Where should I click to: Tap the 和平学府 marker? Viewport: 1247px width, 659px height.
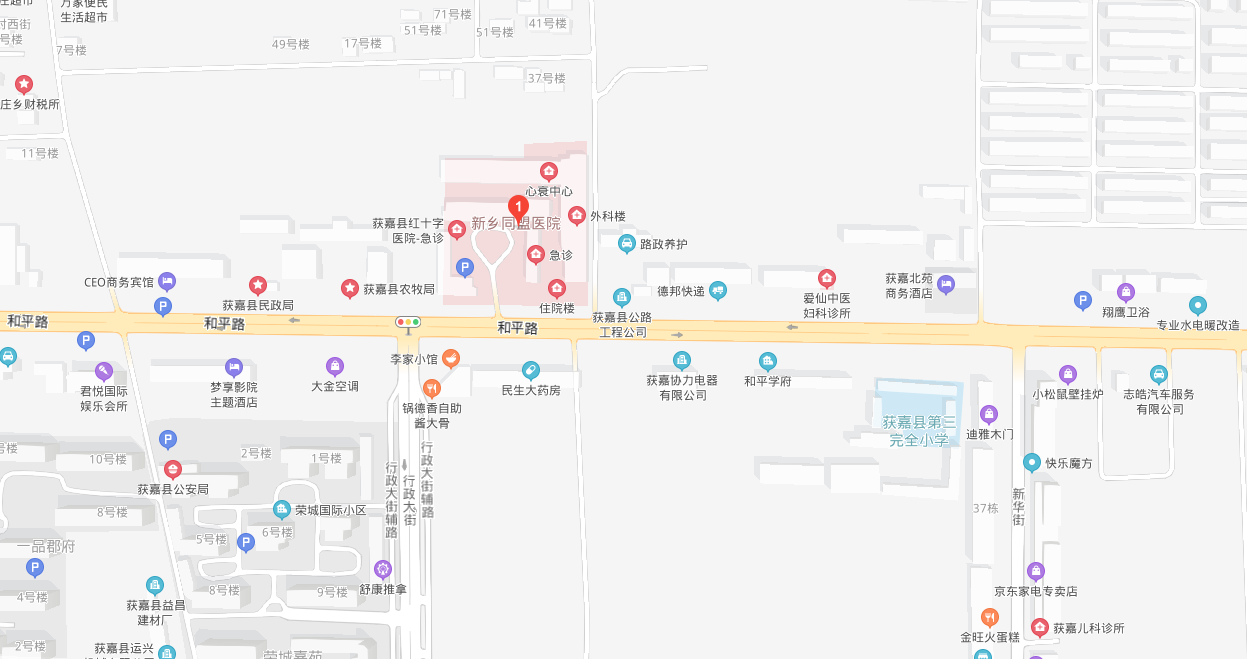click(x=767, y=362)
